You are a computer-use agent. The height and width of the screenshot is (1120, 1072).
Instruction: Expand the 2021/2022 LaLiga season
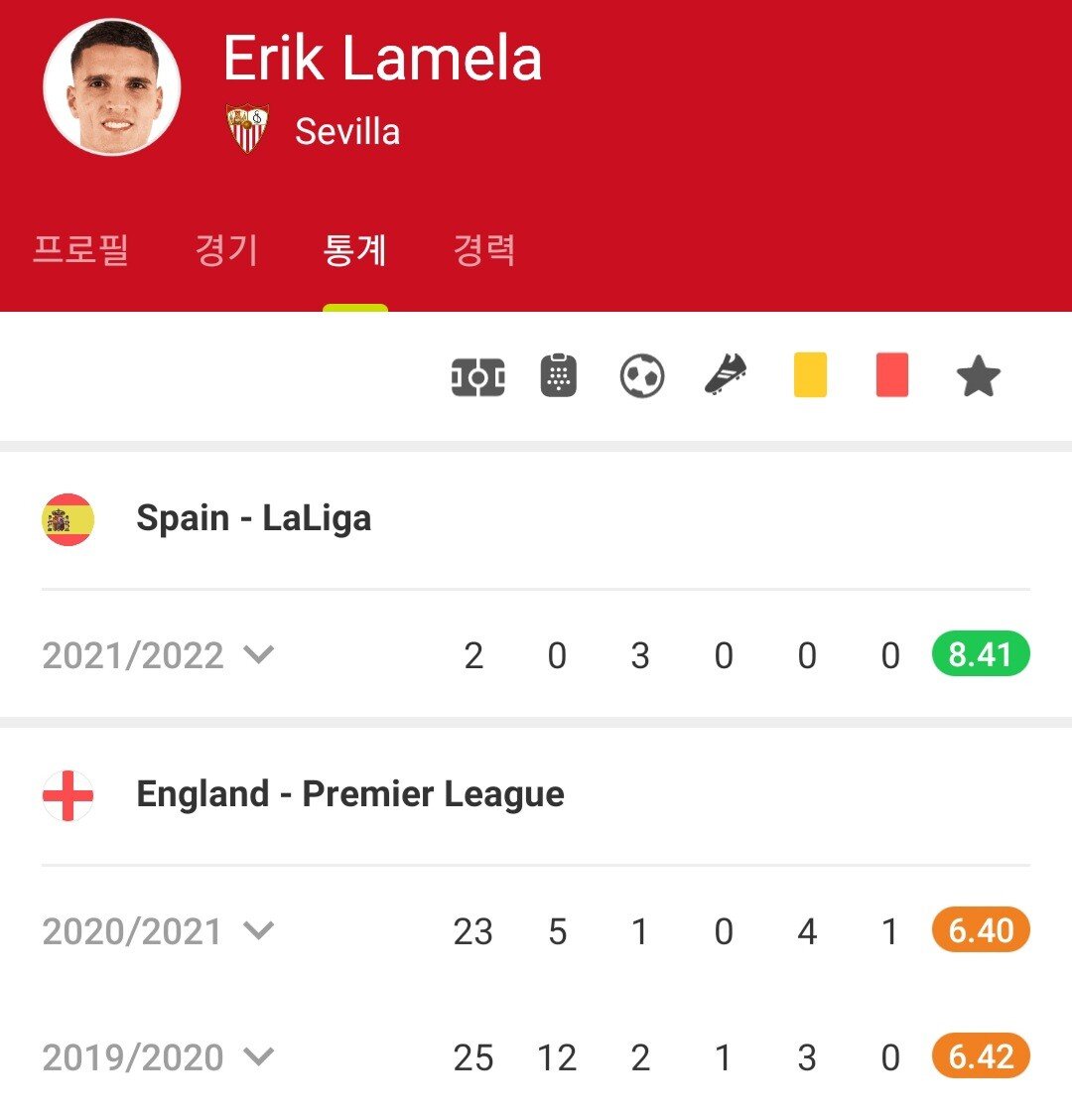pos(158,655)
